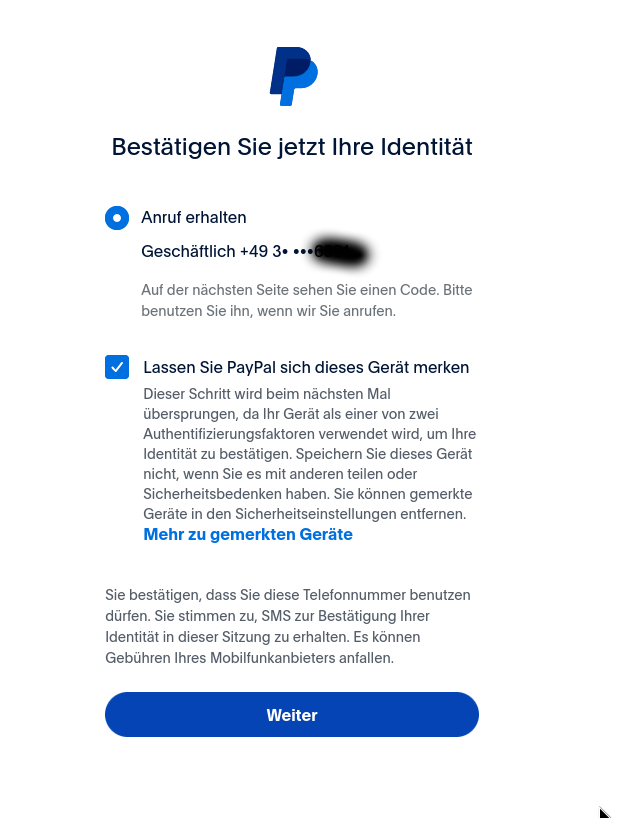Select the Anruf erhalten radio option
Viewport: 617px width, 819px height.
click(x=117, y=217)
